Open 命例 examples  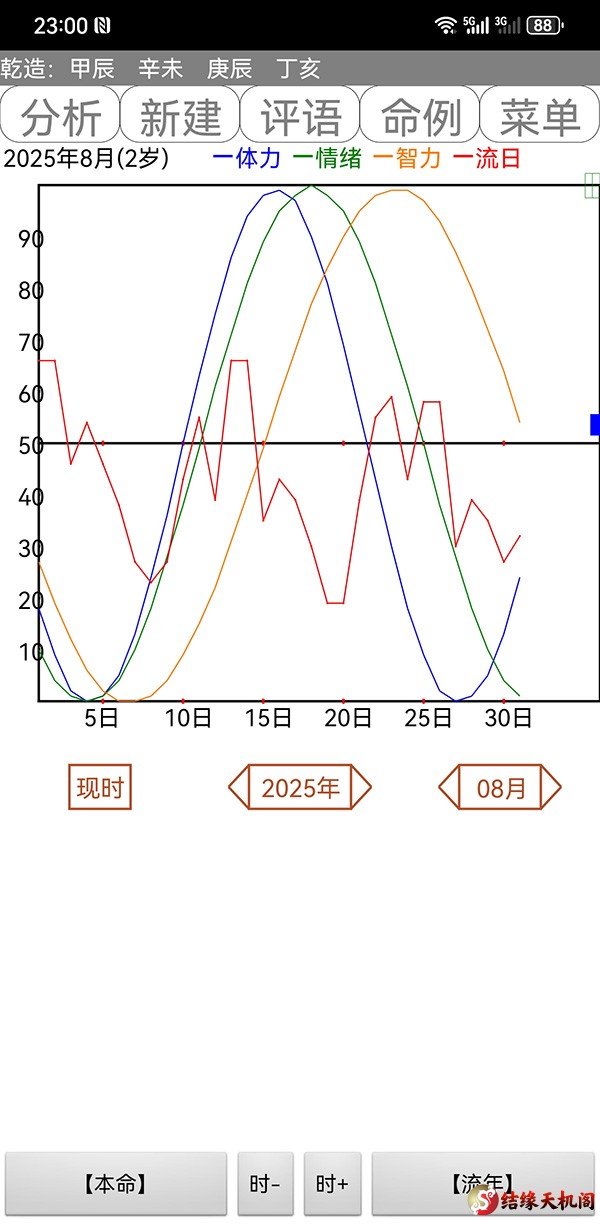(x=420, y=116)
